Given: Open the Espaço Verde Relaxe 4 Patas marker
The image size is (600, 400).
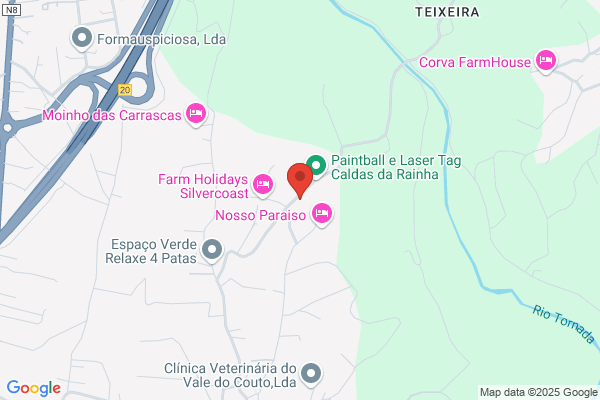Looking at the screenshot, I should click(x=212, y=250).
